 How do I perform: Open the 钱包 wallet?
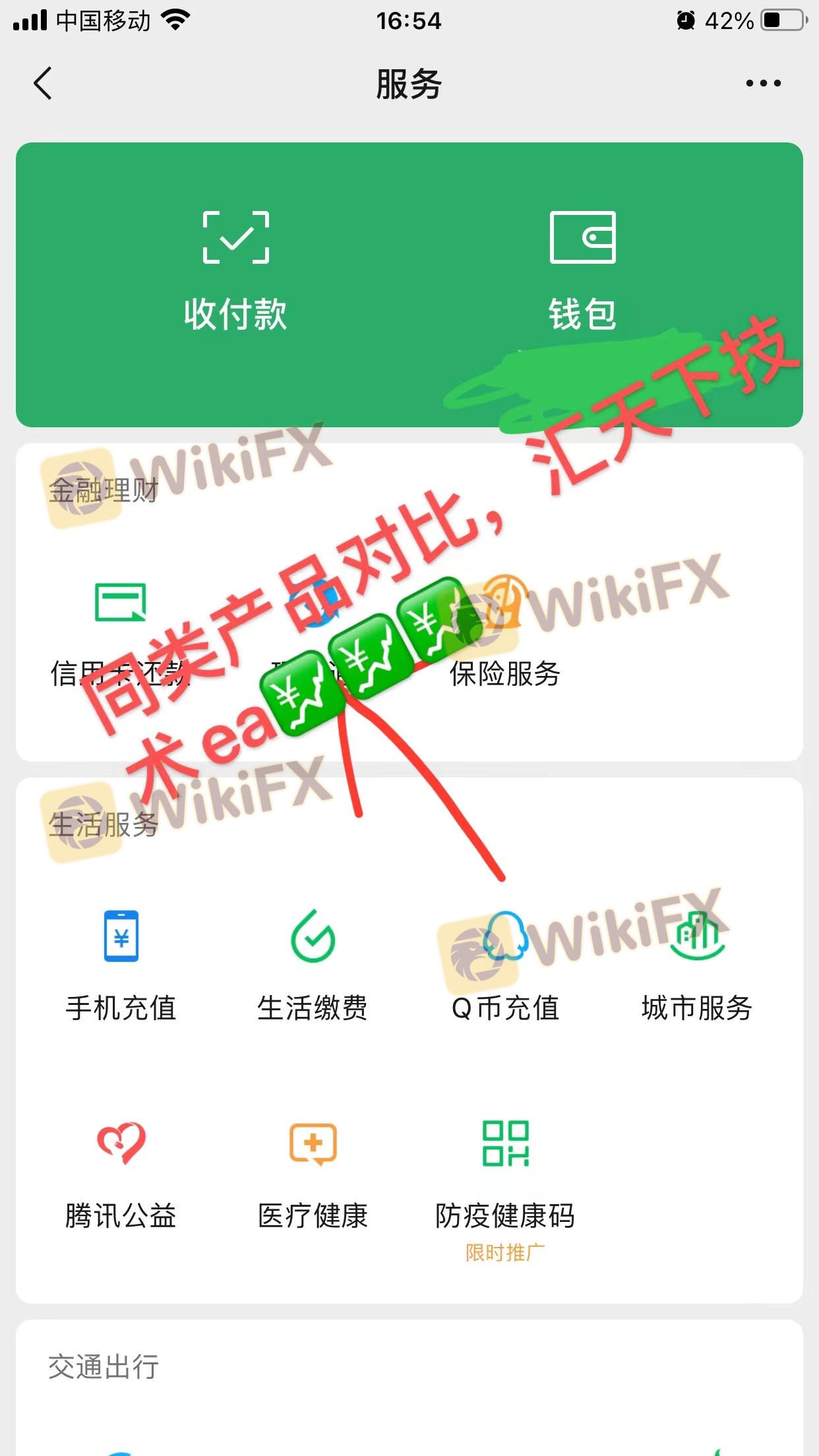click(582, 270)
